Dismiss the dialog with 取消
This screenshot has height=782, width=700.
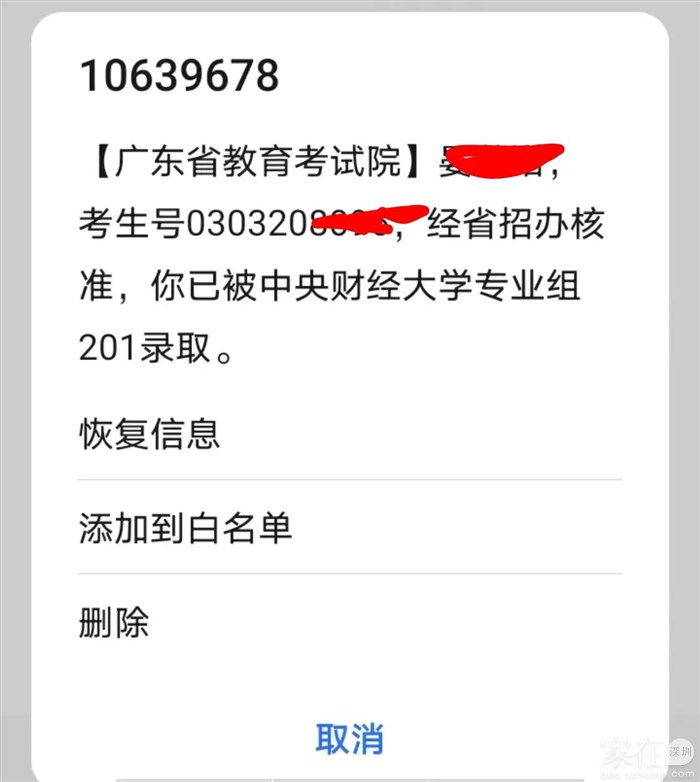[349, 739]
